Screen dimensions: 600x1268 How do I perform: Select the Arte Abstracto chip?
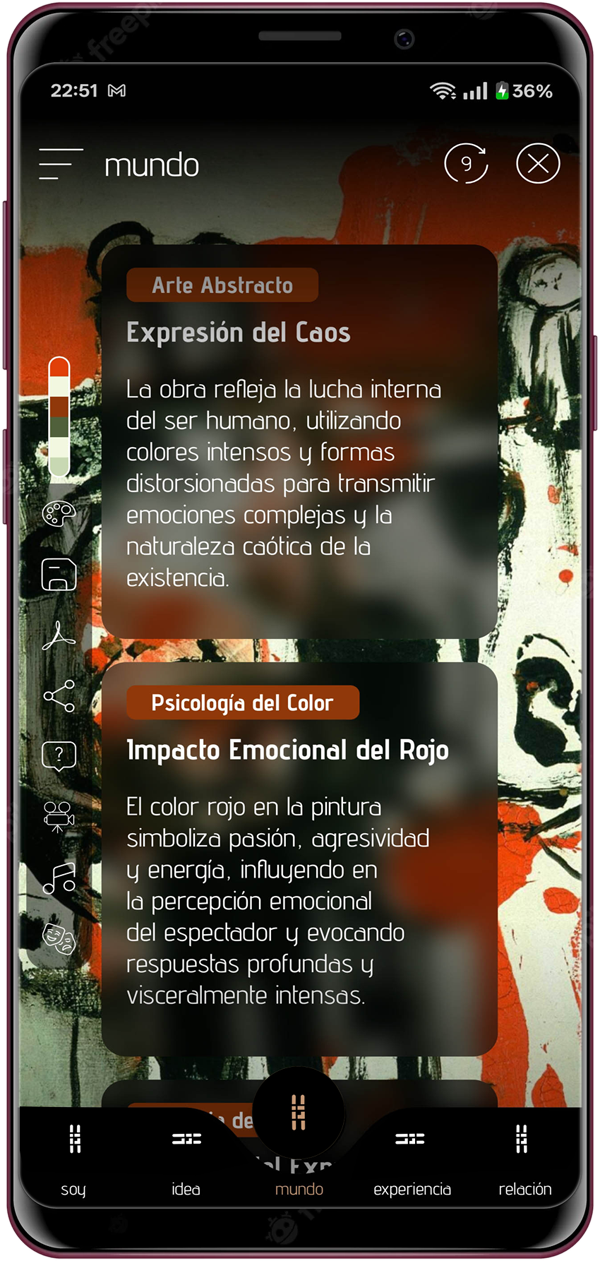pyautogui.click(x=222, y=286)
